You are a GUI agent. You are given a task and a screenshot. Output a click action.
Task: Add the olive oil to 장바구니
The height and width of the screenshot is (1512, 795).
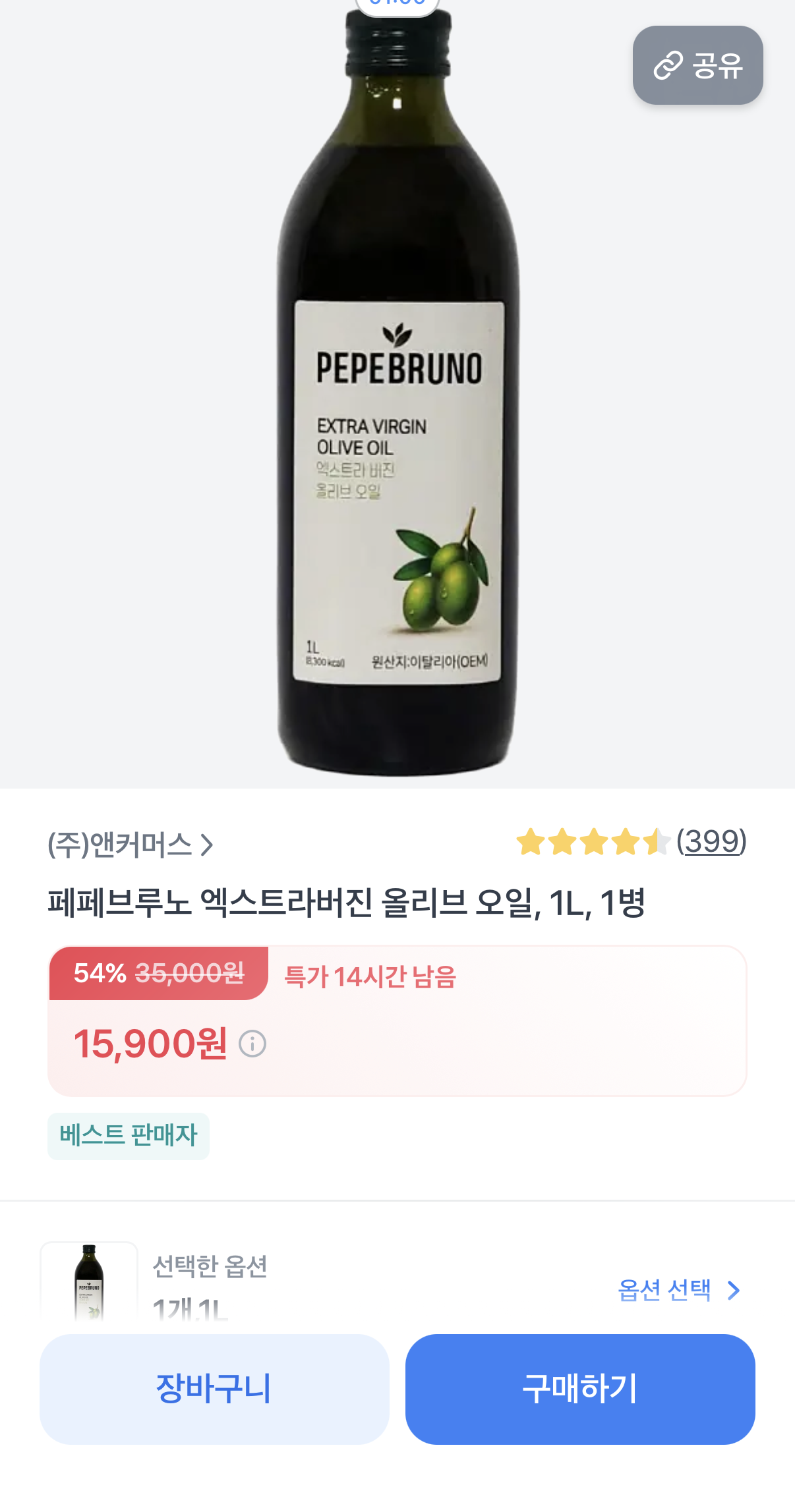coord(214,1389)
